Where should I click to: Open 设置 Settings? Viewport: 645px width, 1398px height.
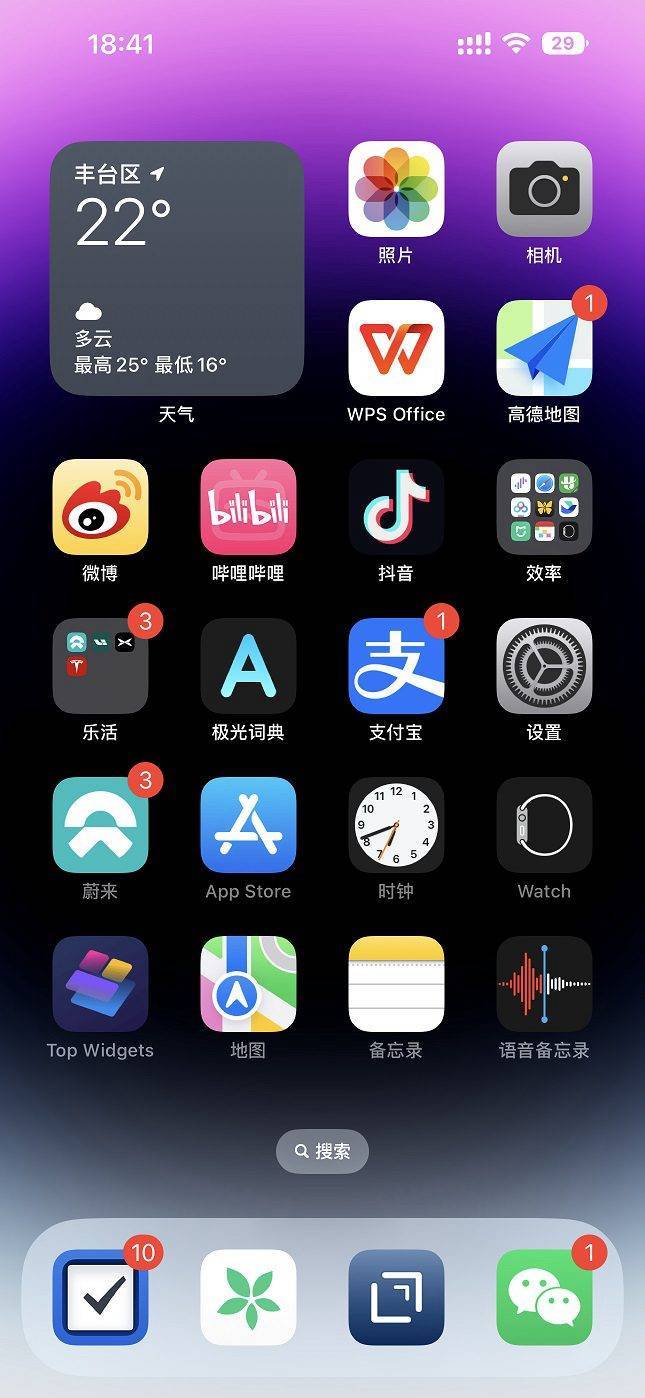point(544,666)
